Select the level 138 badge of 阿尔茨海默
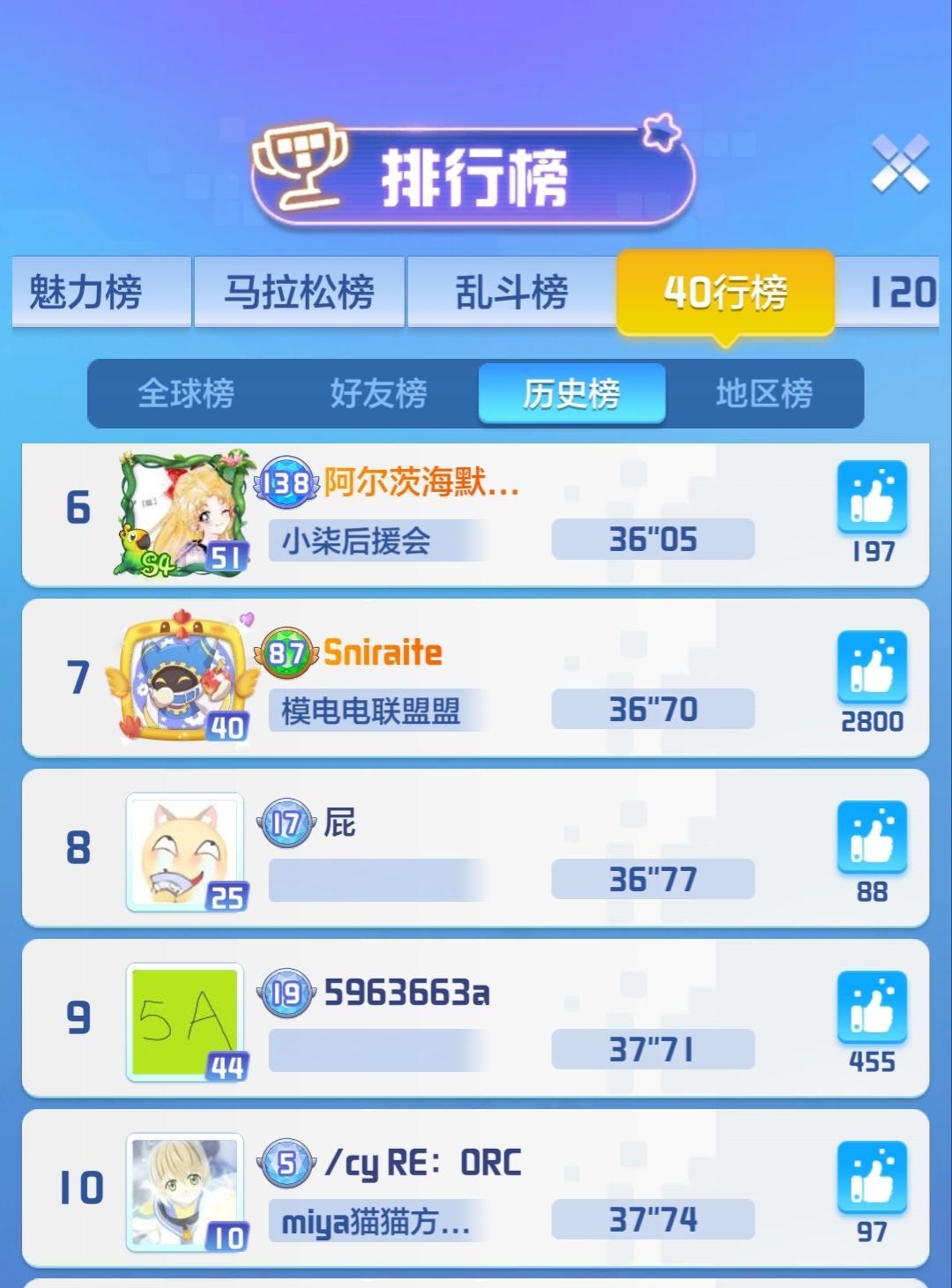 tap(285, 481)
